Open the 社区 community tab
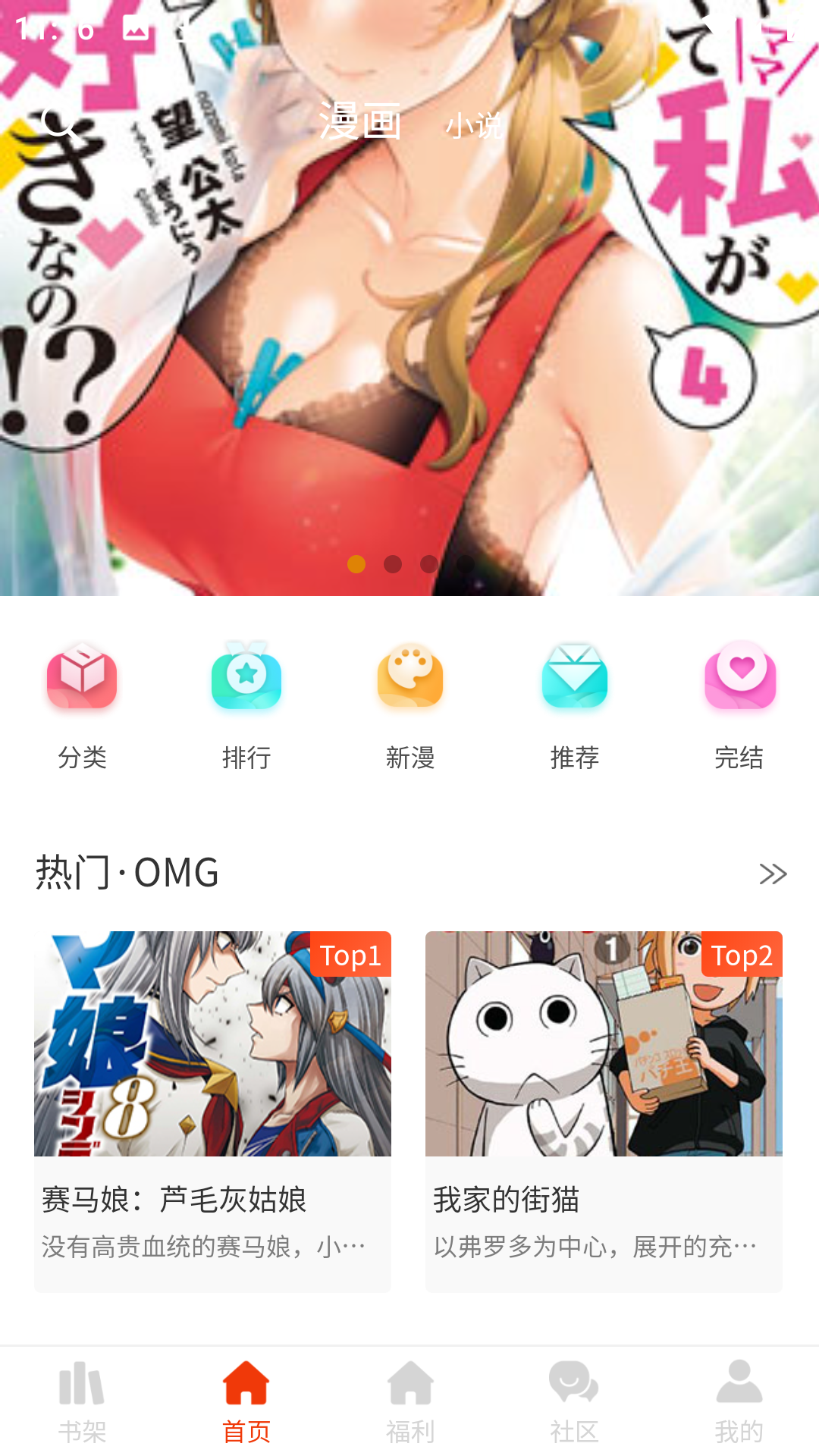 point(575,1401)
